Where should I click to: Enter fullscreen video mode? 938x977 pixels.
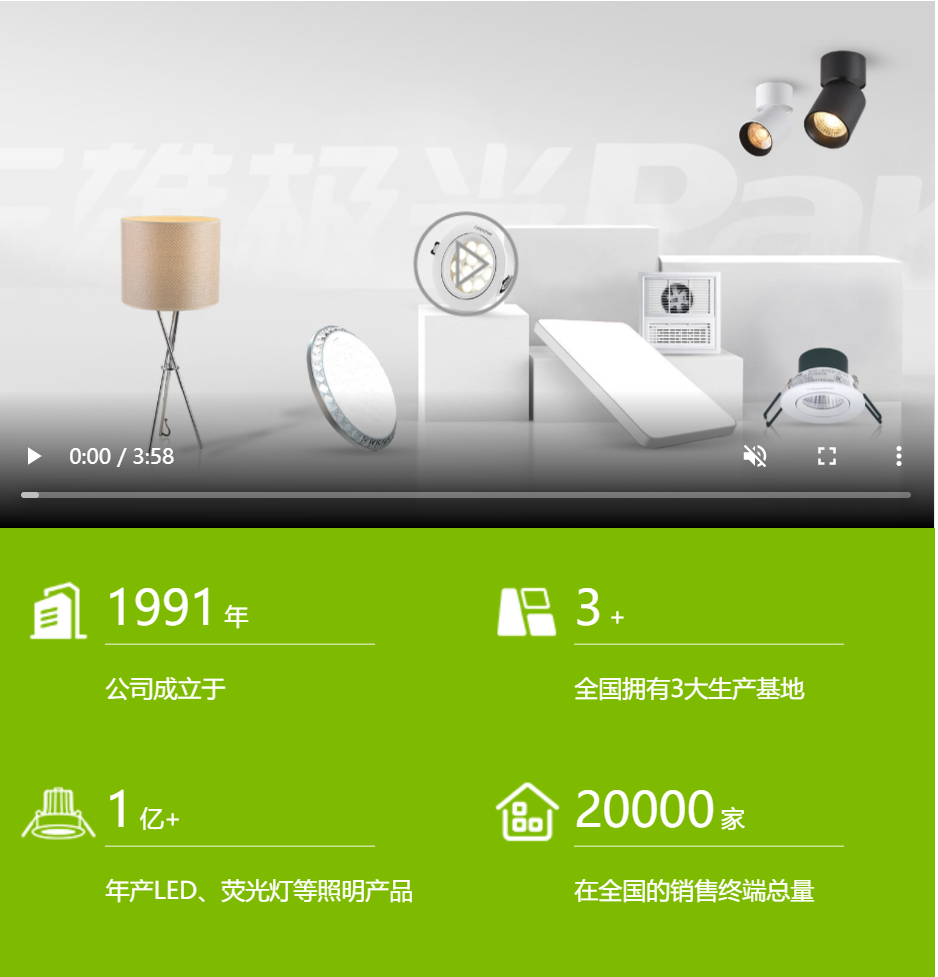tap(826, 457)
